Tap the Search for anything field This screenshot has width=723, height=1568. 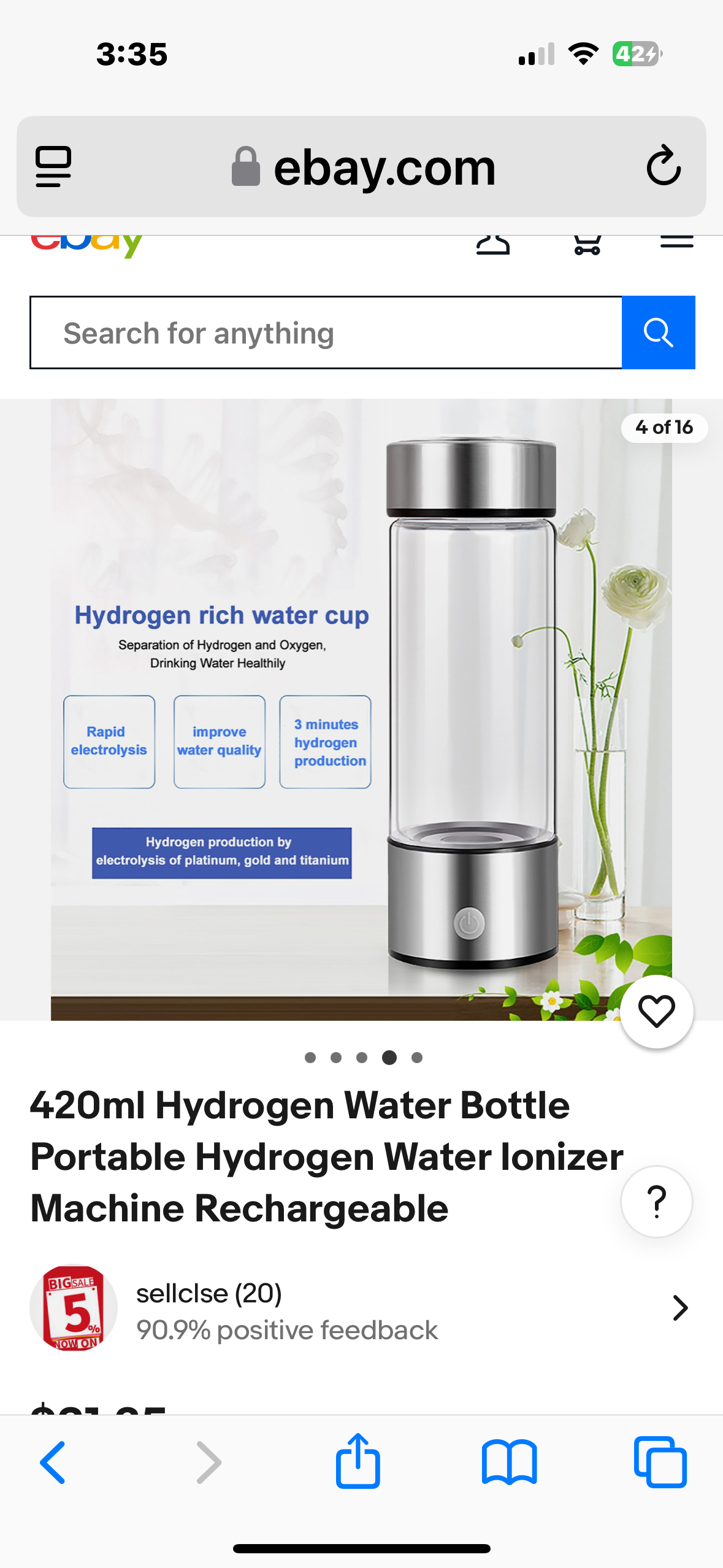[325, 332]
